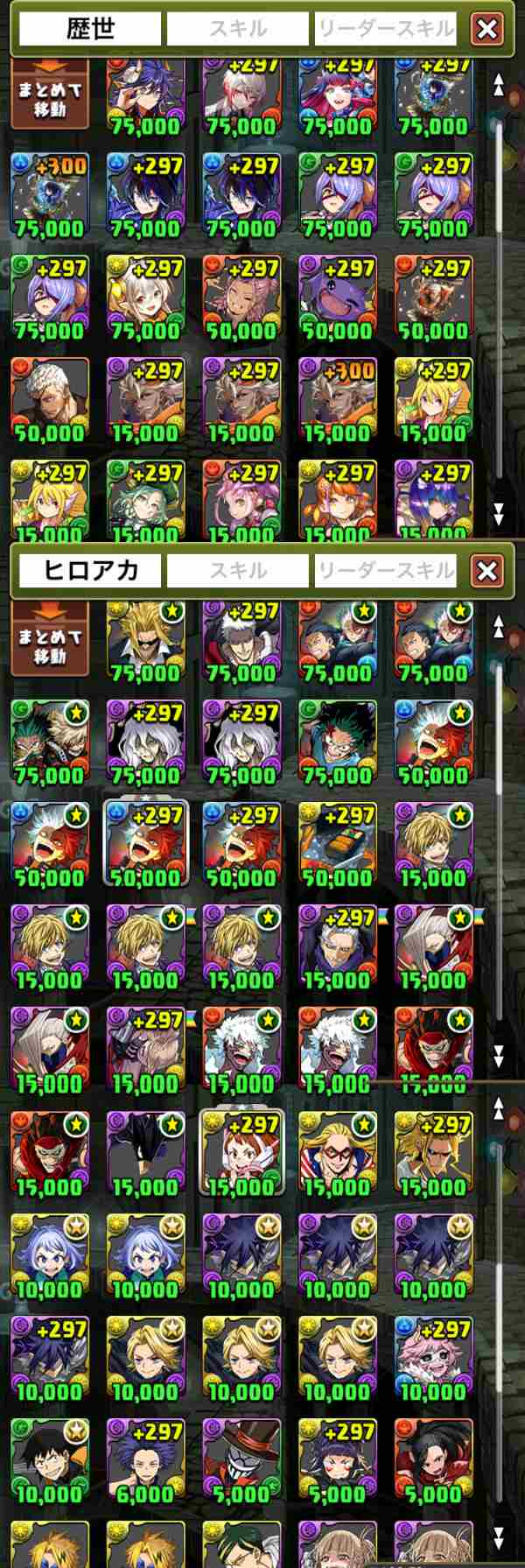This screenshot has height=1568, width=525.
Task: Close the 歴世 panel with X
Action: click(487, 30)
